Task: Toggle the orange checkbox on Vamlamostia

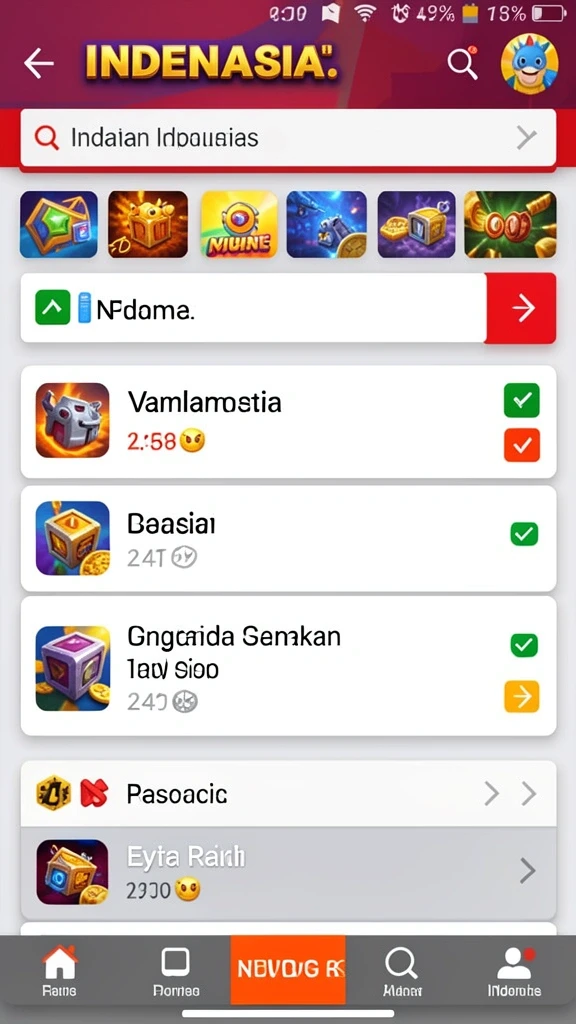Action: tap(522, 445)
